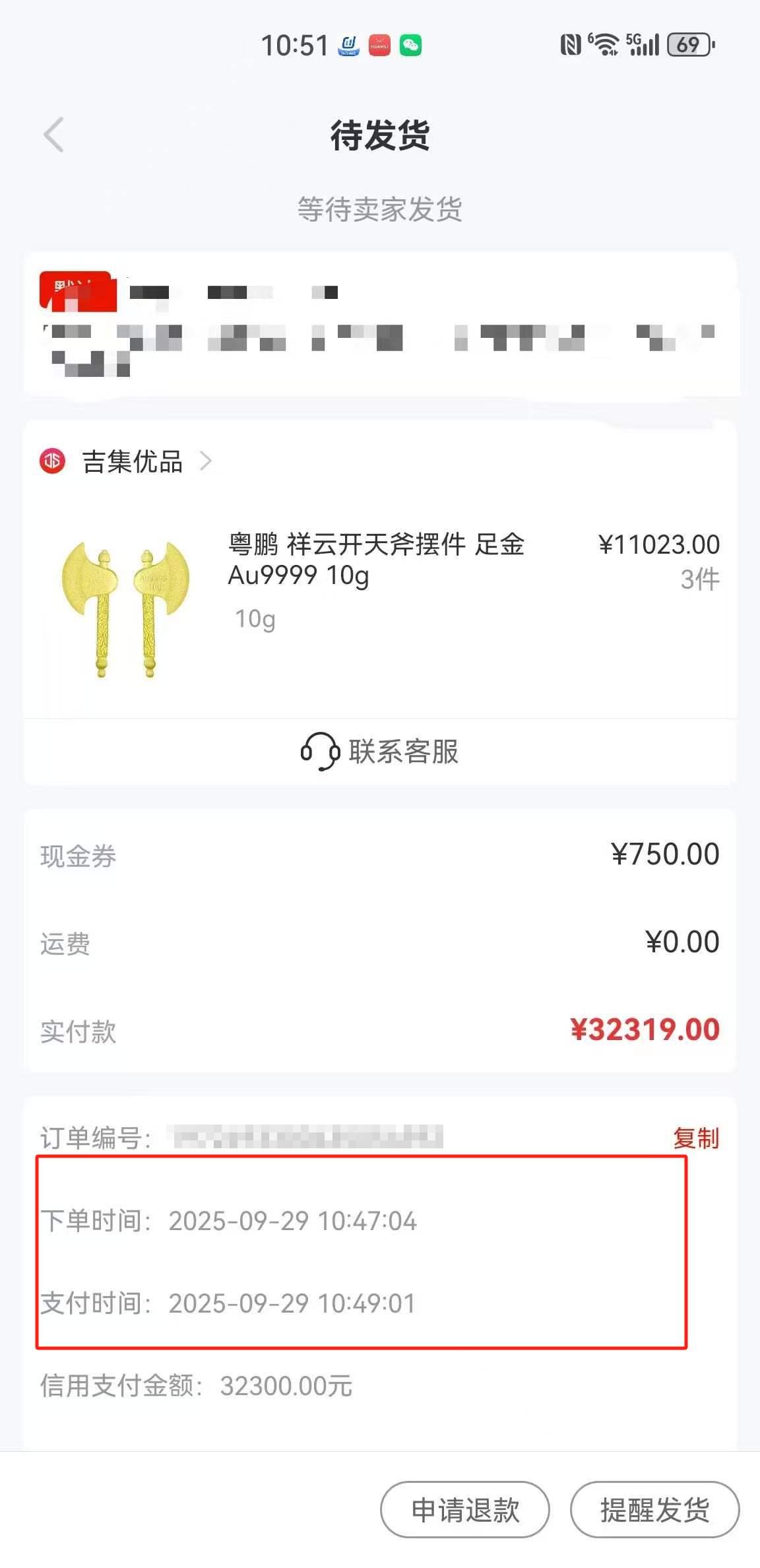Image resolution: width=760 pixels, height=1568 pixels.
Task: Tap the blue notification icon in status bar
Action: (348, 45)
